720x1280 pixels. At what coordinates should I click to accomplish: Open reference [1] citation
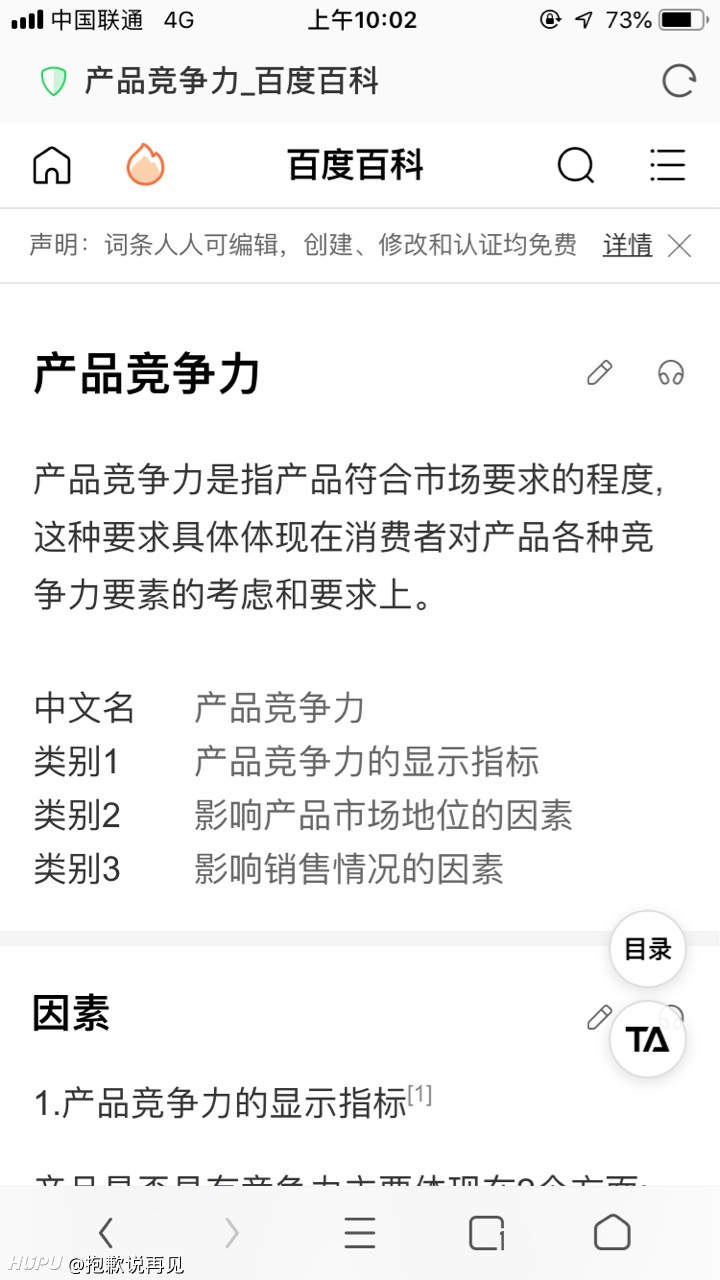419,1095
